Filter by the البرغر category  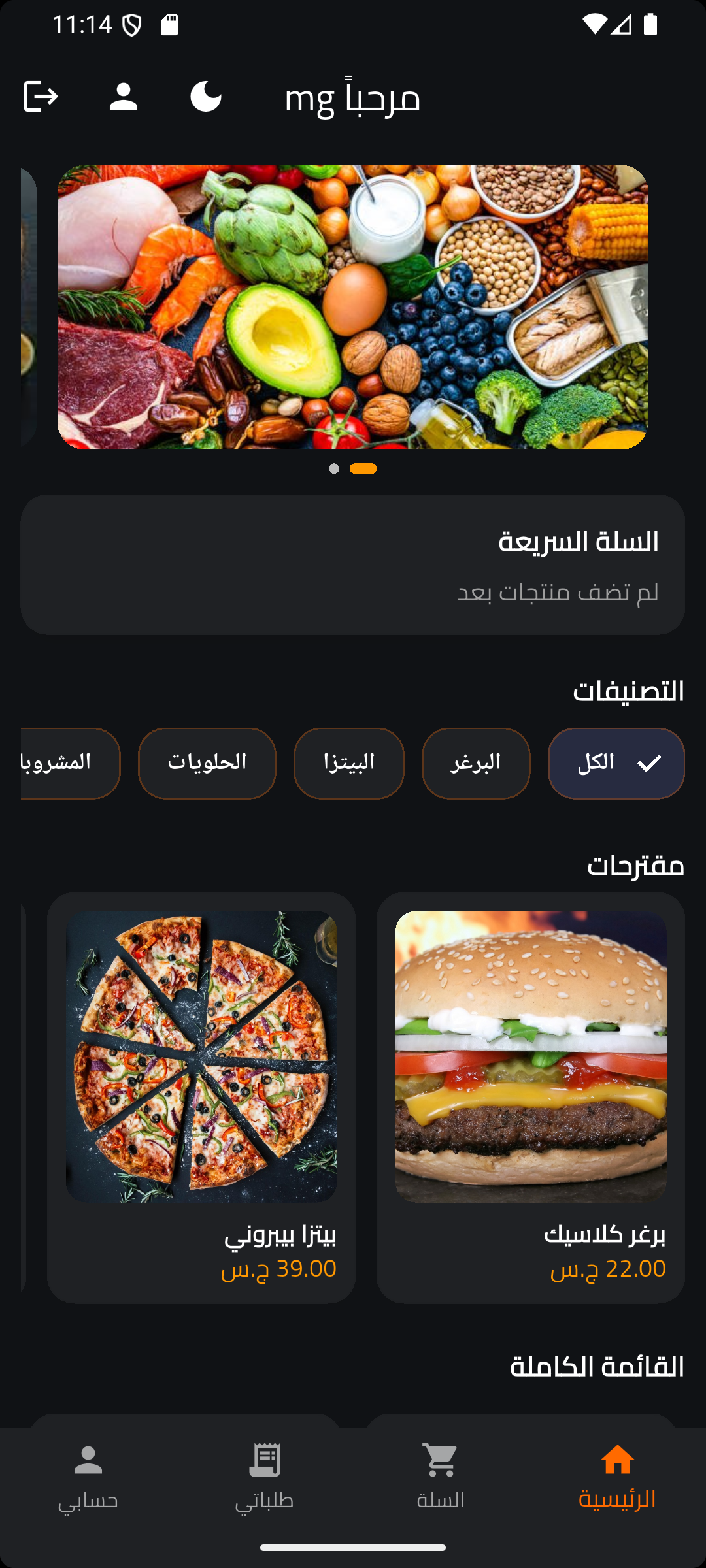[476, 763]
